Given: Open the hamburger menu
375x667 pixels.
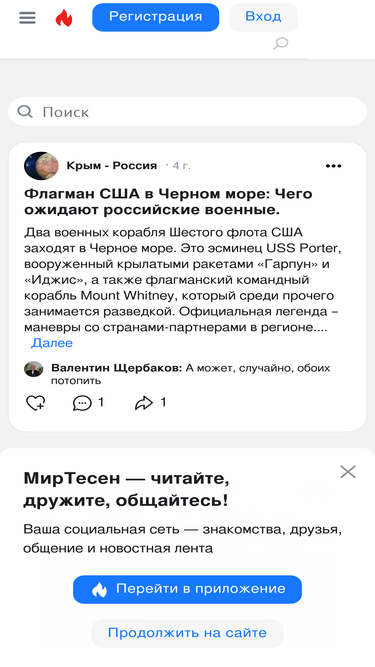Looking at the screenshot, I should click(28, 17).
